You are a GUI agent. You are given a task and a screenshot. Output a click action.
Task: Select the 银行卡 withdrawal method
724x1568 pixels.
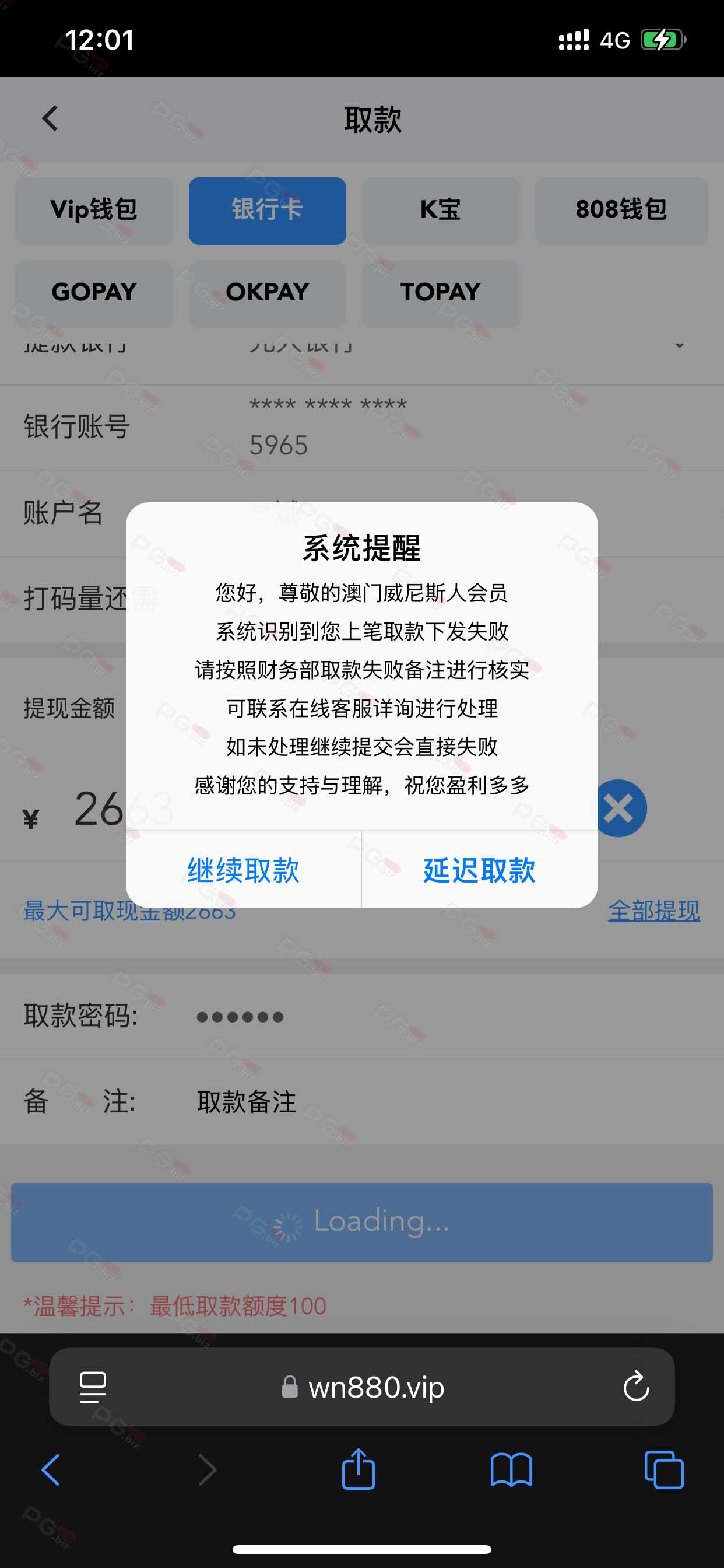click(267, 210)
